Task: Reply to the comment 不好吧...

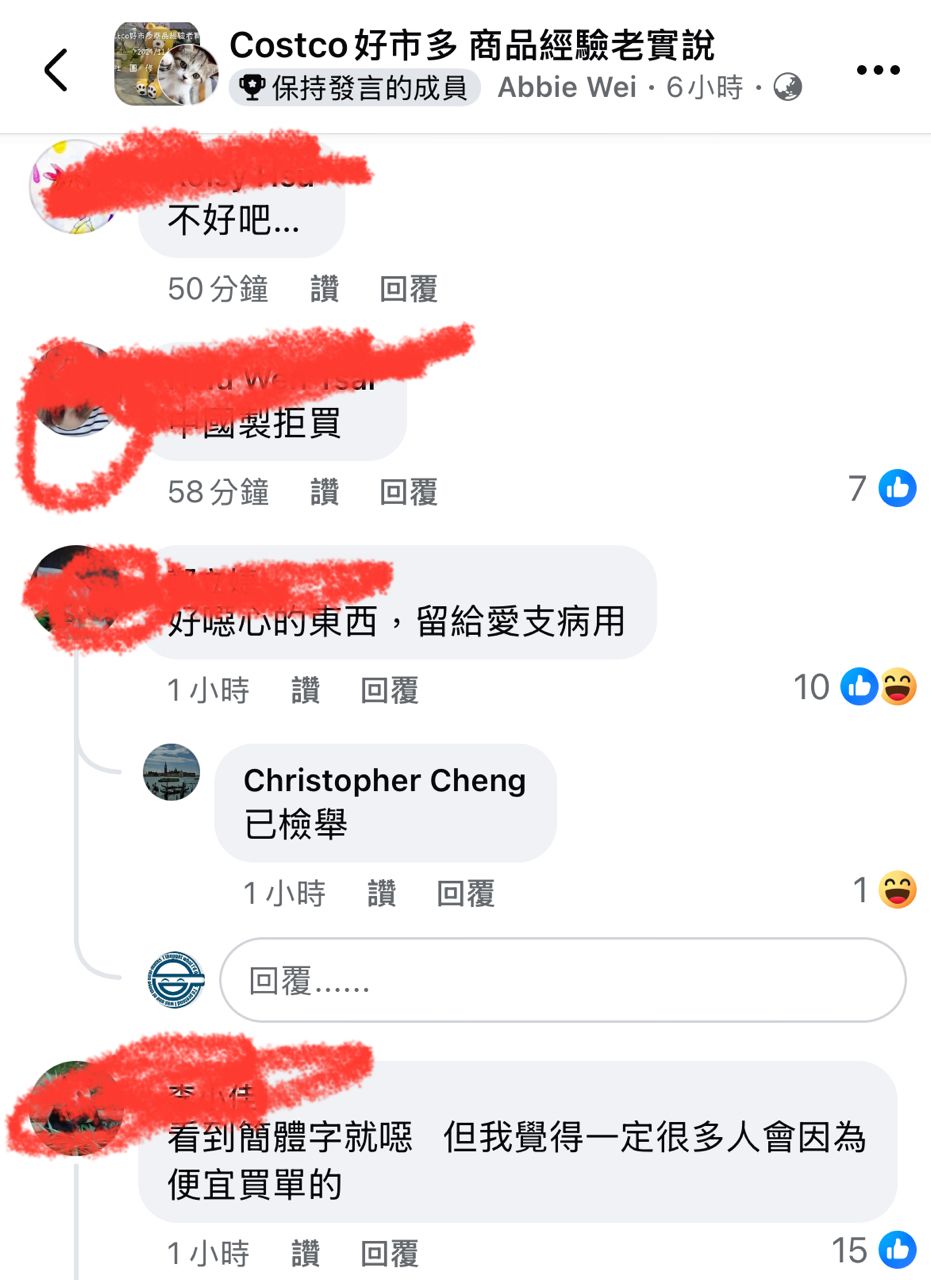Action: coord(409,290)
